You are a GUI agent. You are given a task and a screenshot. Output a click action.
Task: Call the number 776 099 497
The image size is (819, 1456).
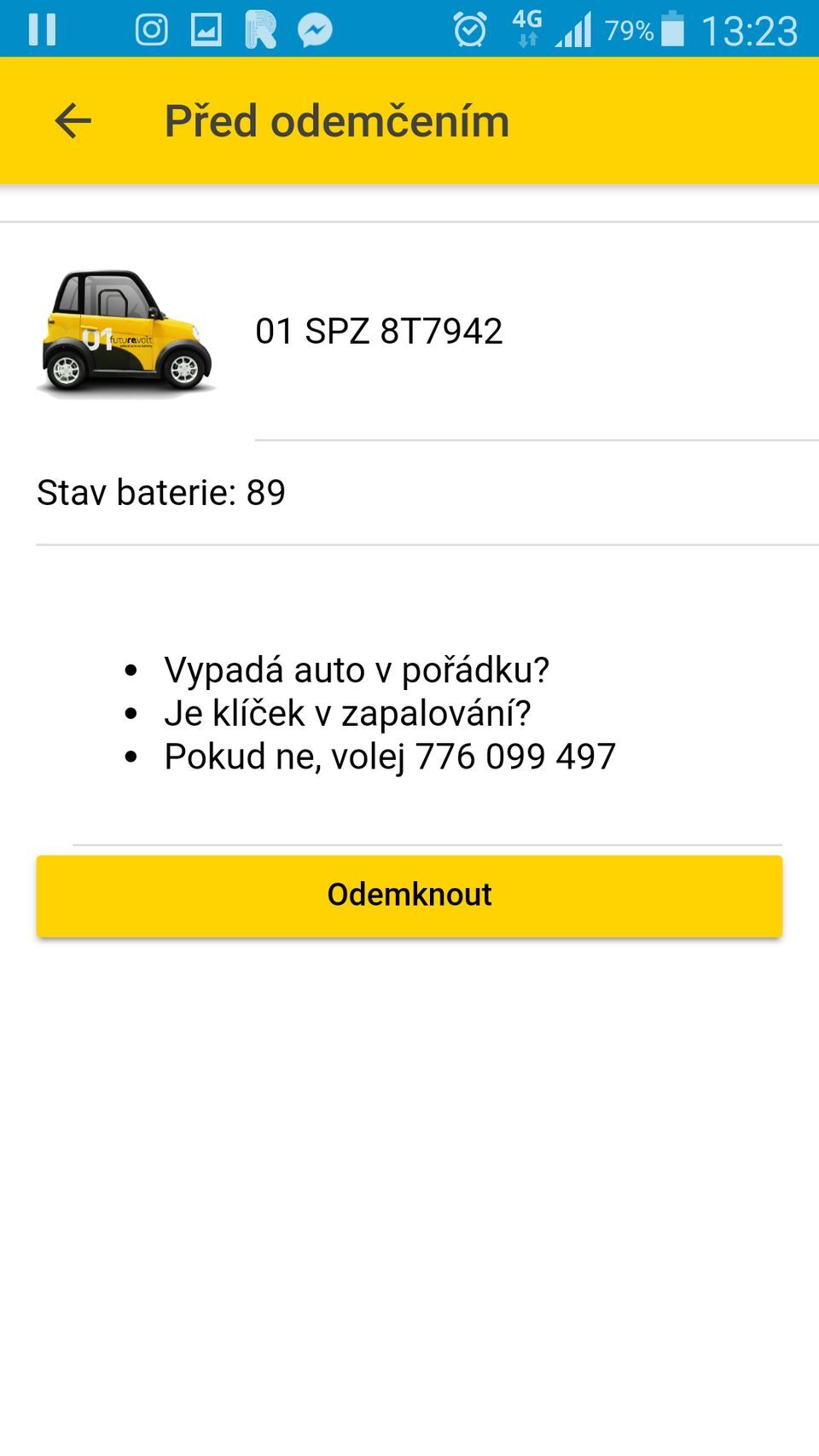tap(516, 755)
